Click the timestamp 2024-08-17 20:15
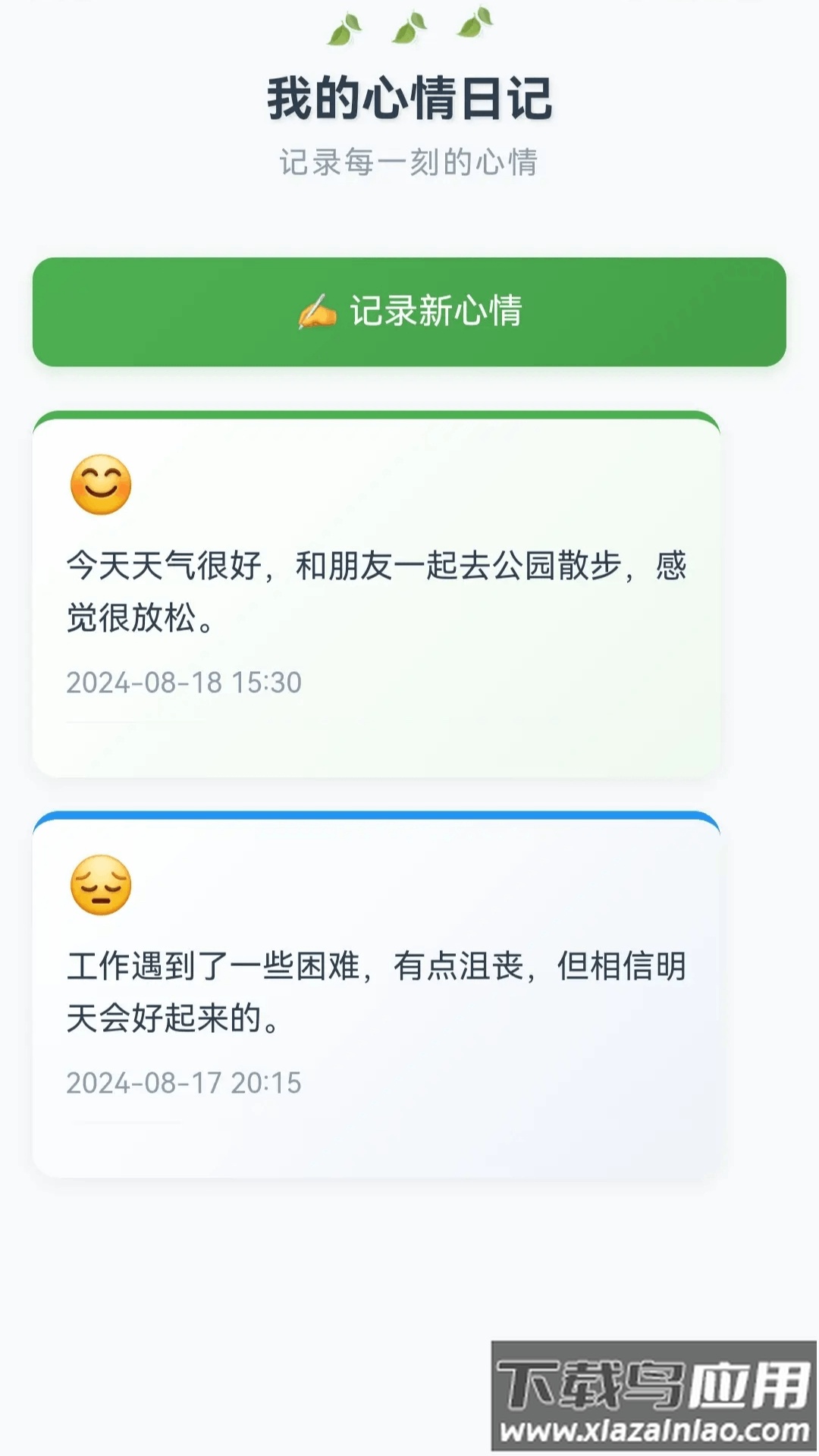The width and height of the screenshot is (819, 1456). click(184, 1084)
